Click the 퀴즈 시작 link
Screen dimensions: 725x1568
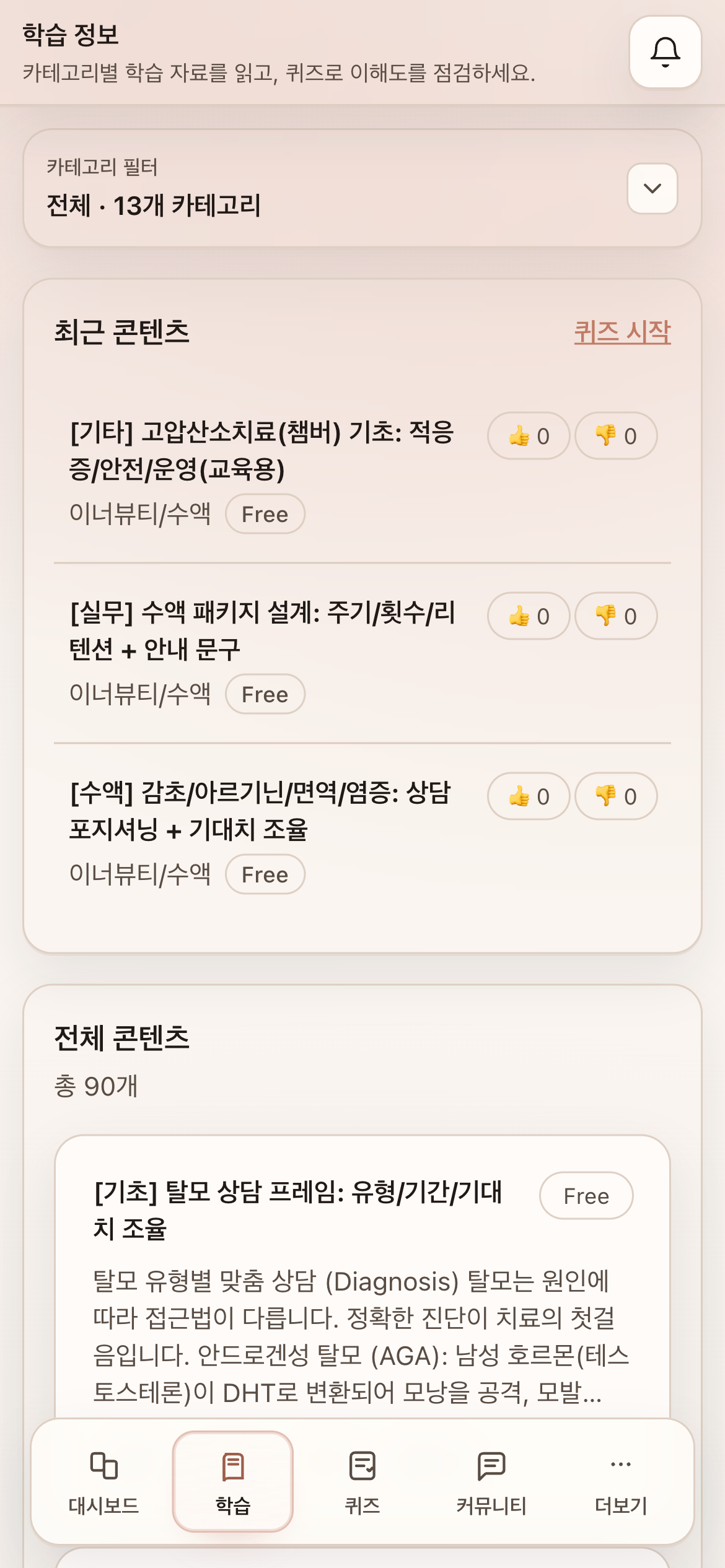point(622,333)
